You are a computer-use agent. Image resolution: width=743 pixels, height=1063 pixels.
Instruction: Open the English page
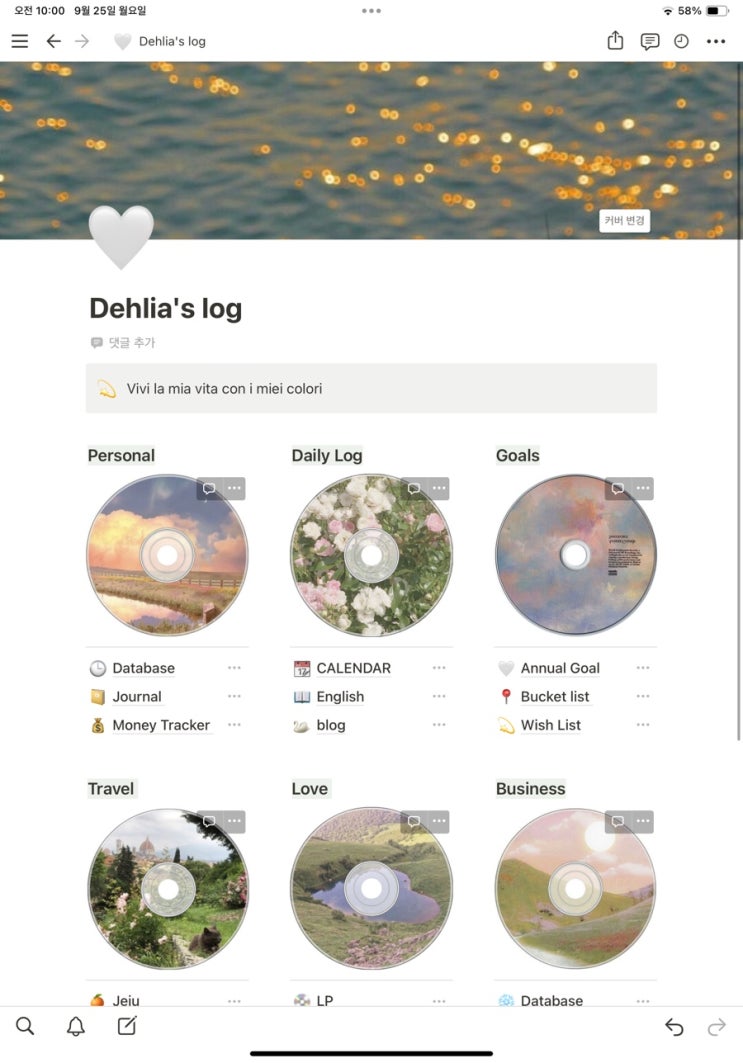340,697
